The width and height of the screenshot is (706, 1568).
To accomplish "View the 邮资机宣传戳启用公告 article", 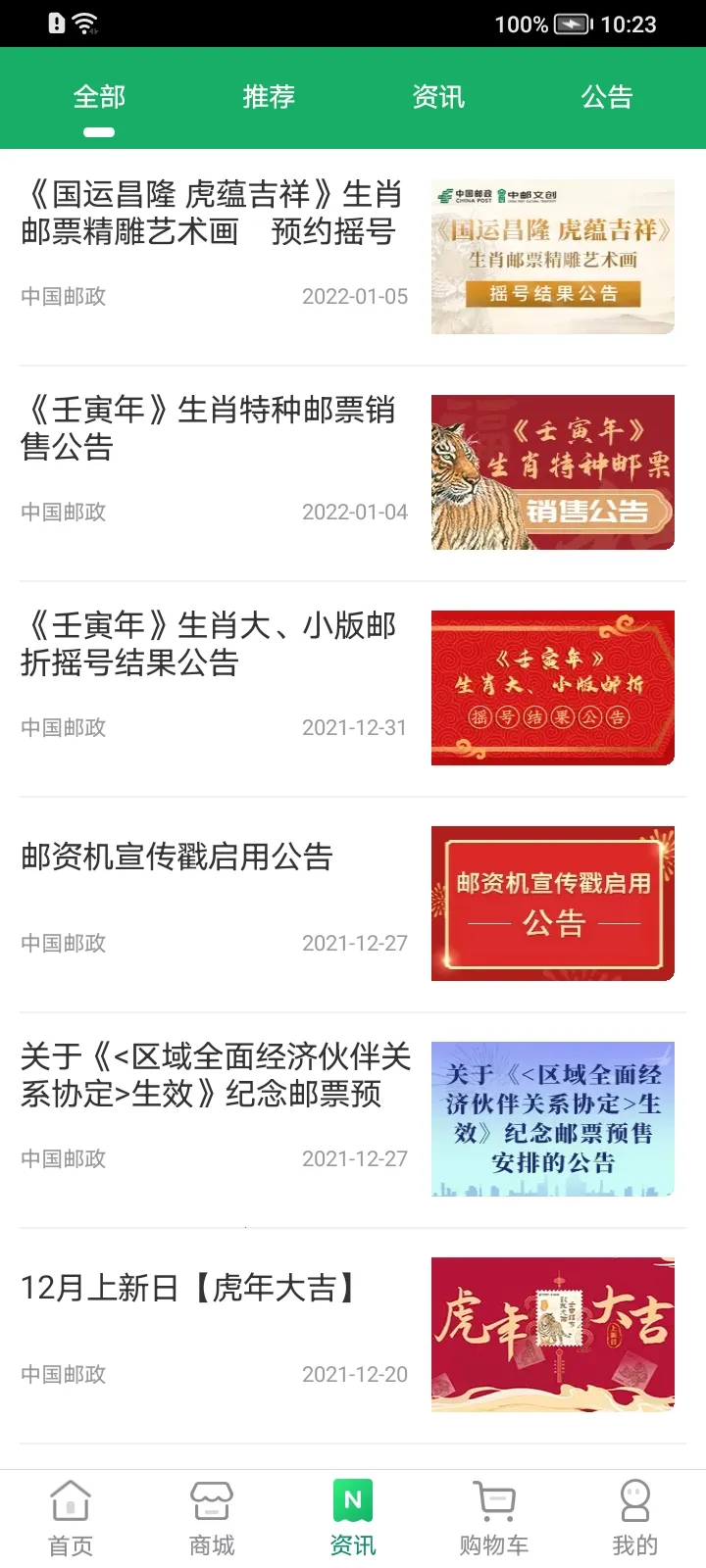I will pyautogui.click(x=177, y=857).
